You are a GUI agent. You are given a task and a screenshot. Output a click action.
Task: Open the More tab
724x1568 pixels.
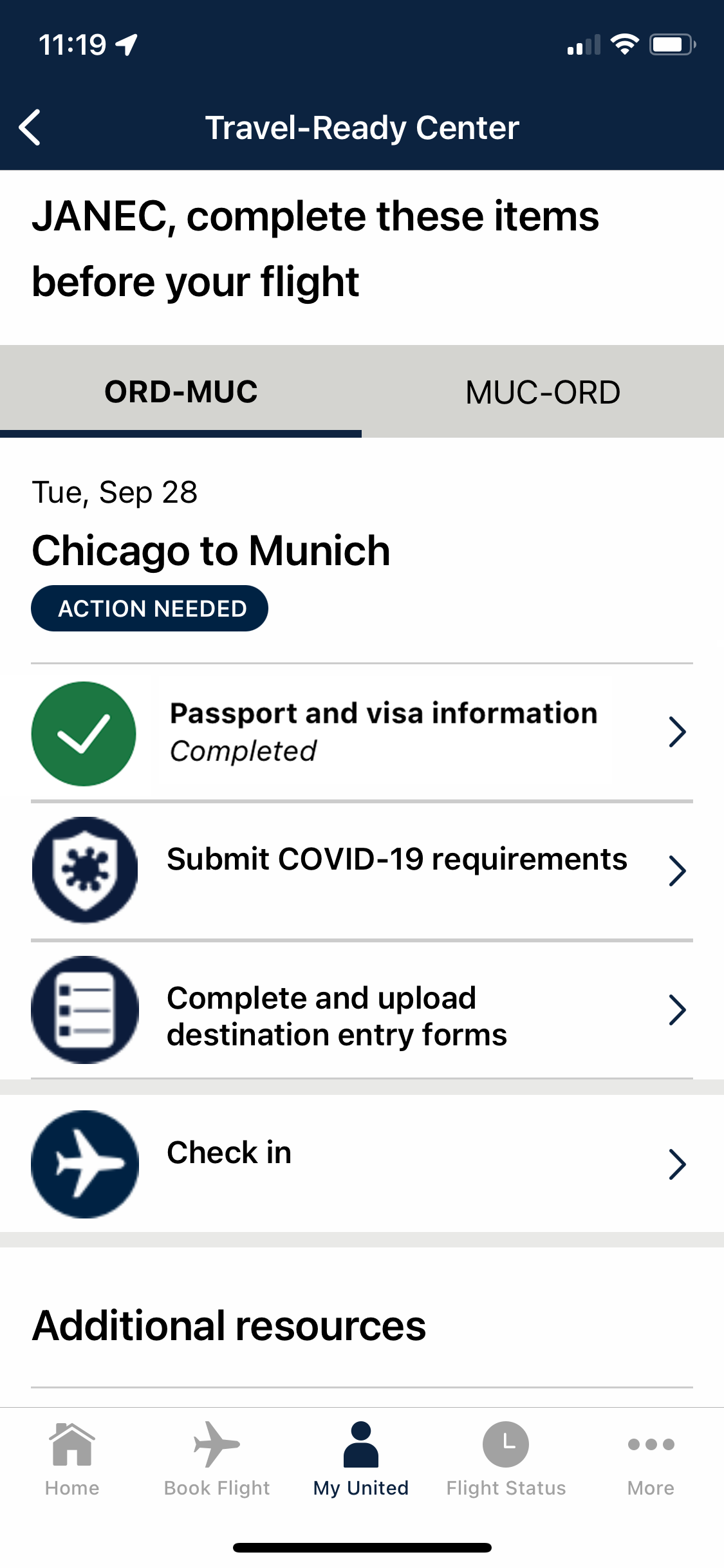click(x=651, y=1459)
